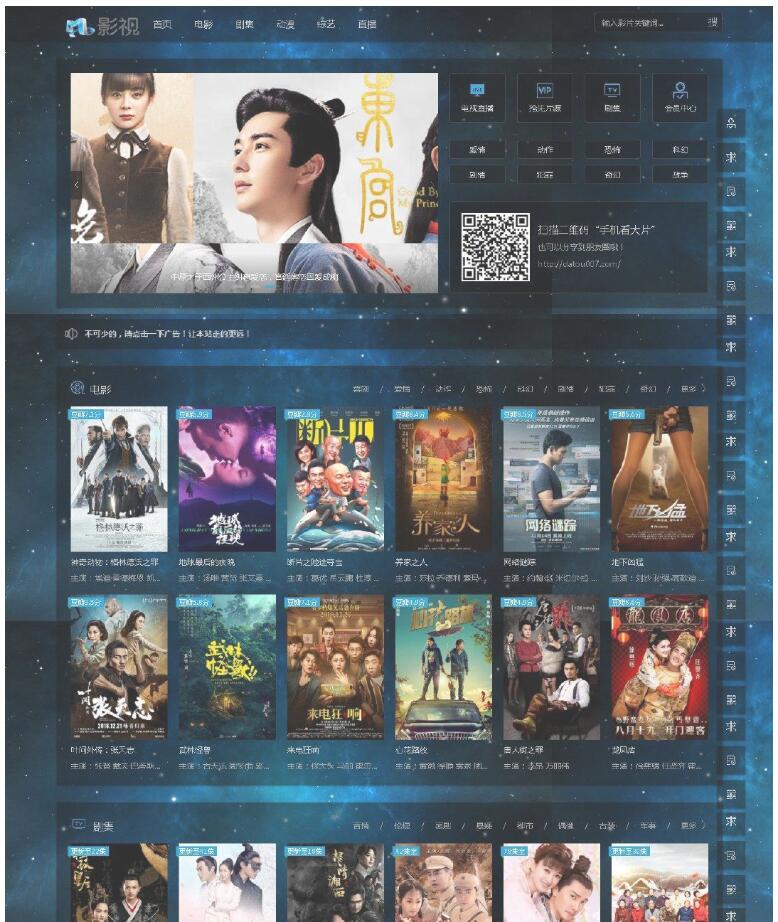Open more movies via 更多 in 电影 section

click(690, 388)
